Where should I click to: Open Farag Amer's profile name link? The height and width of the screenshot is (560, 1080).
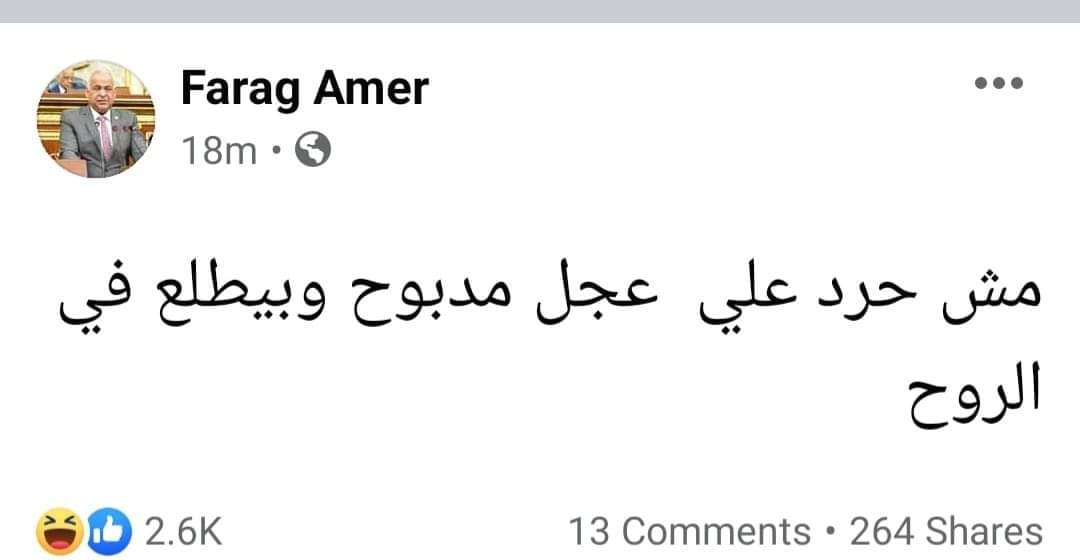pos(304,90)
